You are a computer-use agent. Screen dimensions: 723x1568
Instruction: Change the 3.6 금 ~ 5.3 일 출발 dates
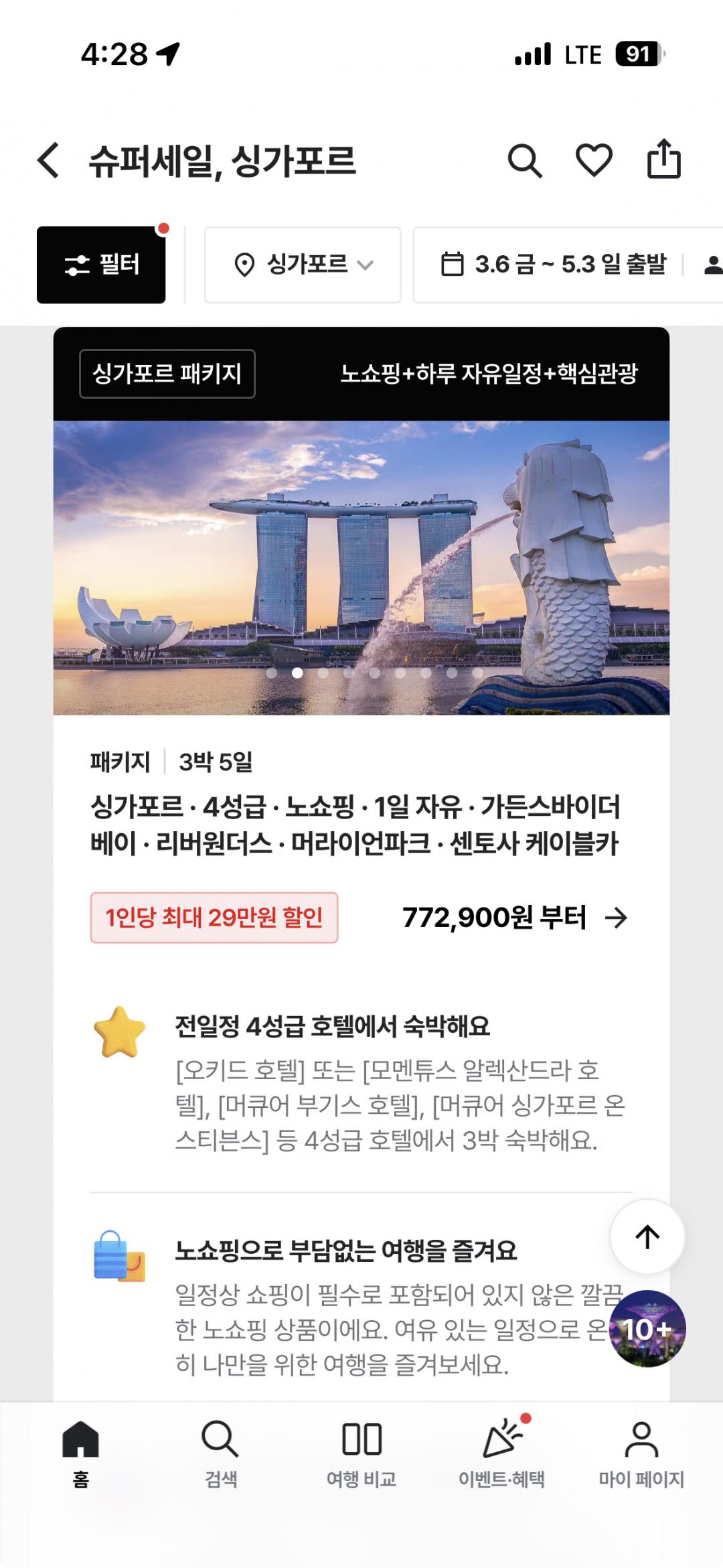[553, 265]
